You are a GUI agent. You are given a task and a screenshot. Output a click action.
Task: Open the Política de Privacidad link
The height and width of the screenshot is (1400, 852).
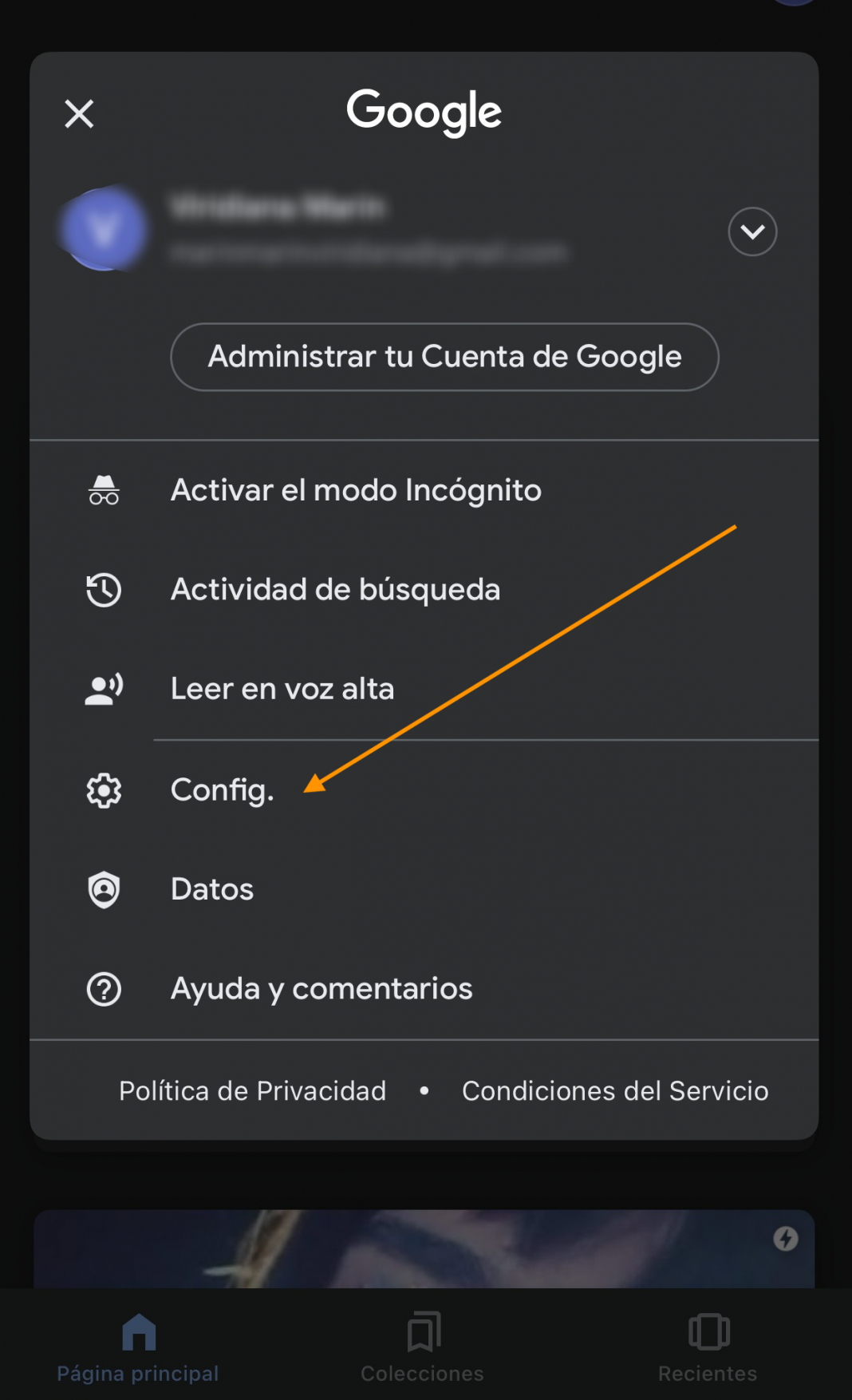point(252,1091)
